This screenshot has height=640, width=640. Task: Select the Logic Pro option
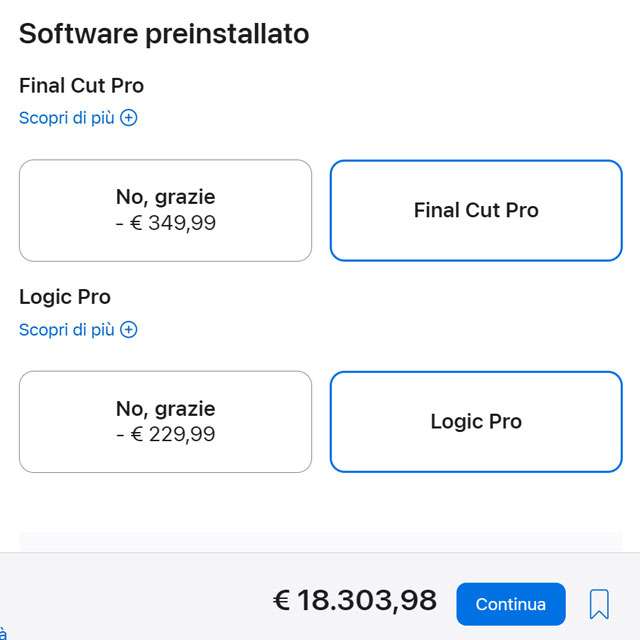(476, 421)
